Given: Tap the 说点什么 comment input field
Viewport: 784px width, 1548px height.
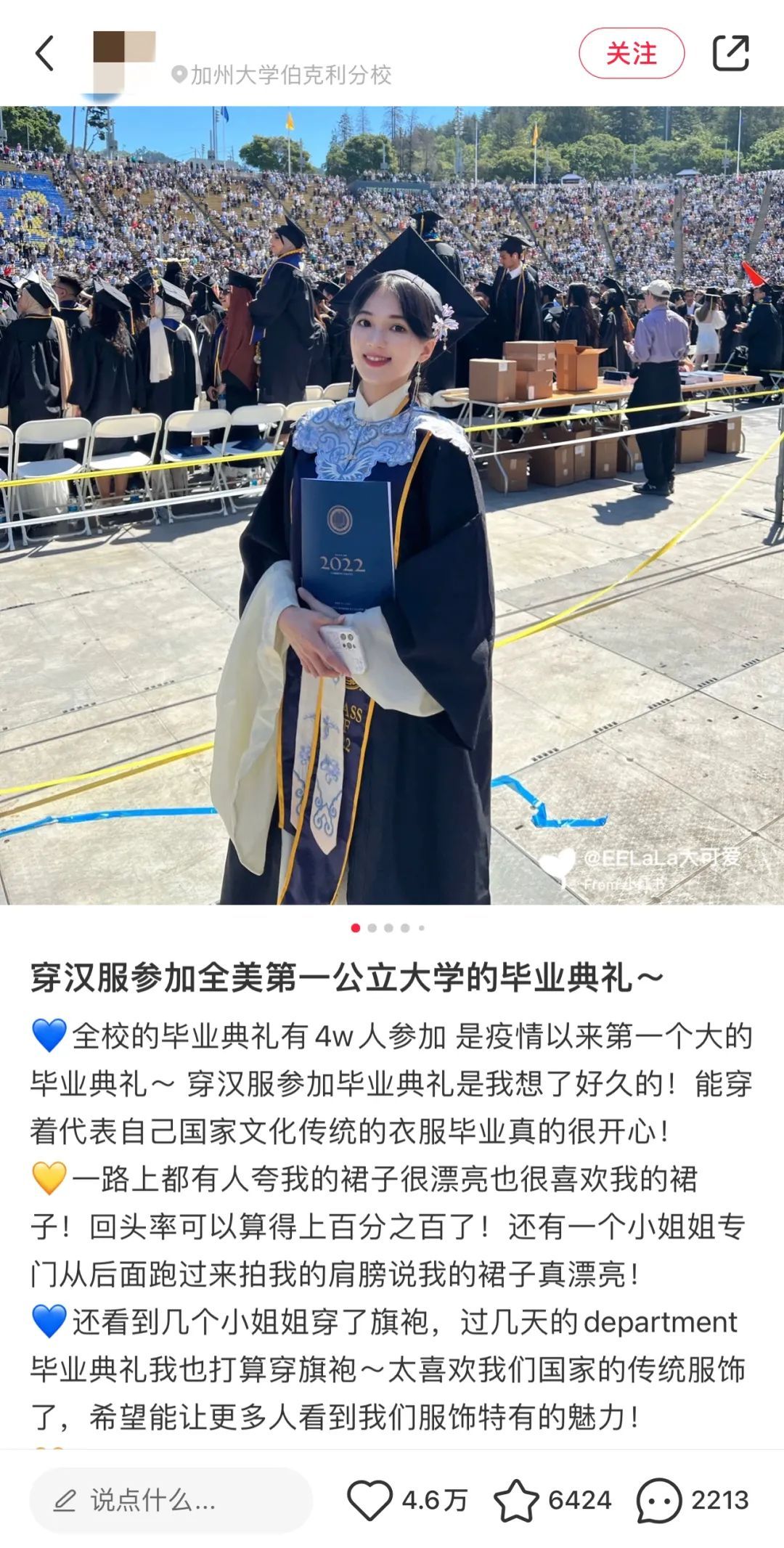Looking at the screenshot, I should [171, 1500].
